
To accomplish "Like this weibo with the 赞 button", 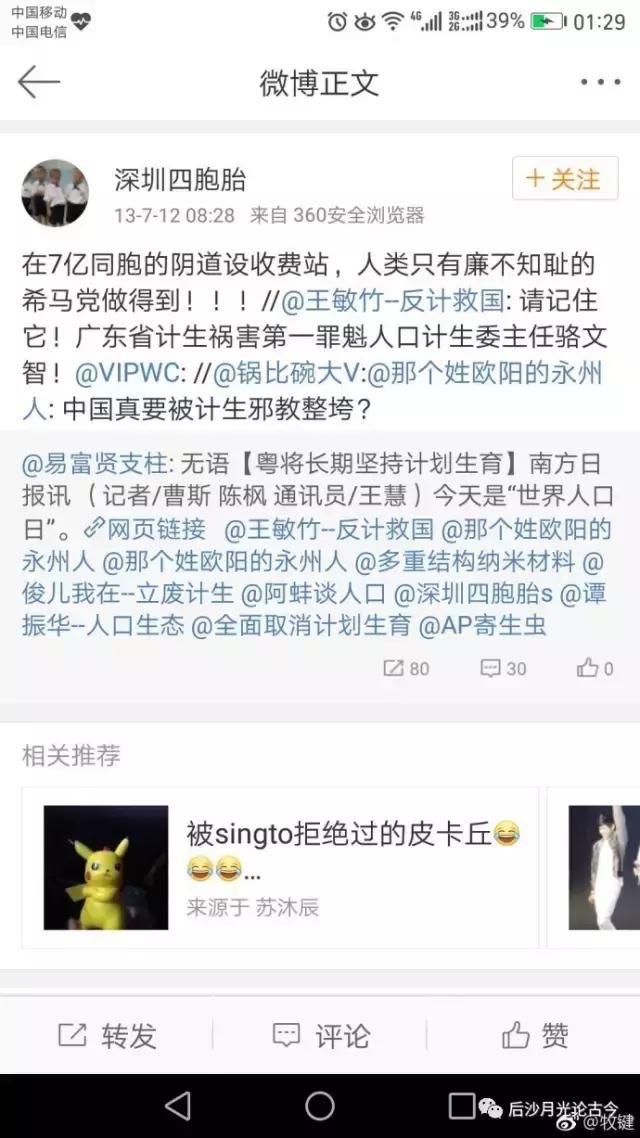I will pos(535,1035).
